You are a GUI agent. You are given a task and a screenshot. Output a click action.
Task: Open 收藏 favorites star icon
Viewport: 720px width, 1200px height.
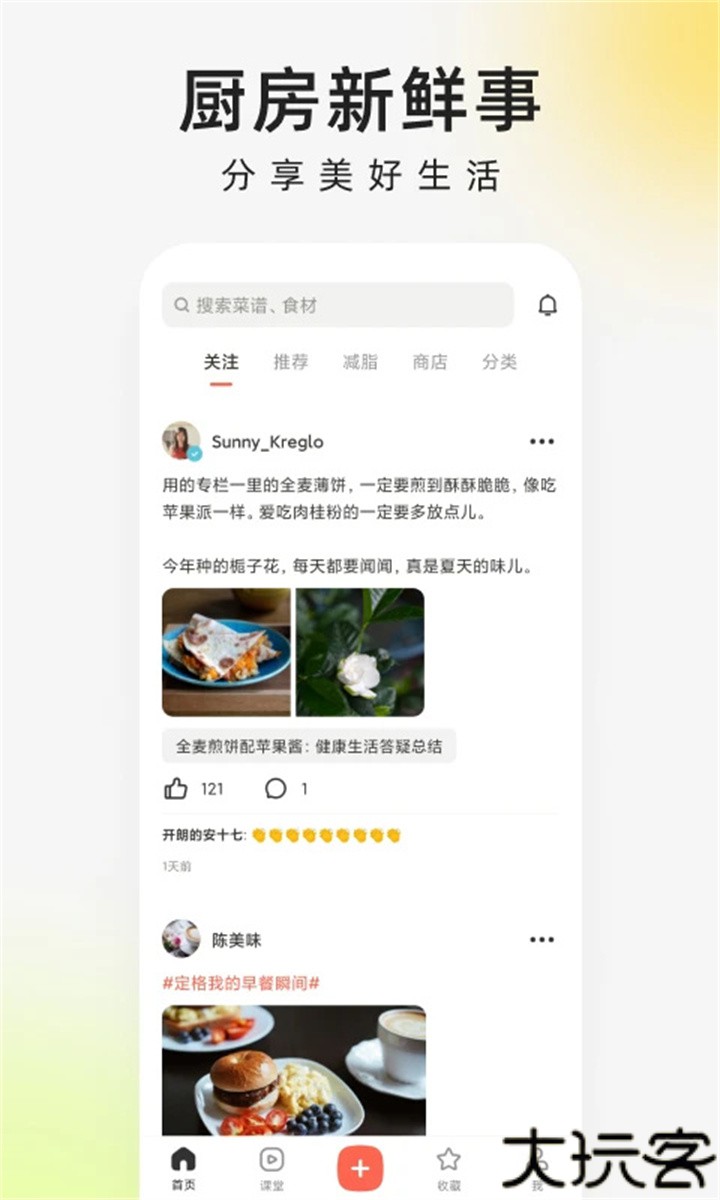coord(447,1163)
